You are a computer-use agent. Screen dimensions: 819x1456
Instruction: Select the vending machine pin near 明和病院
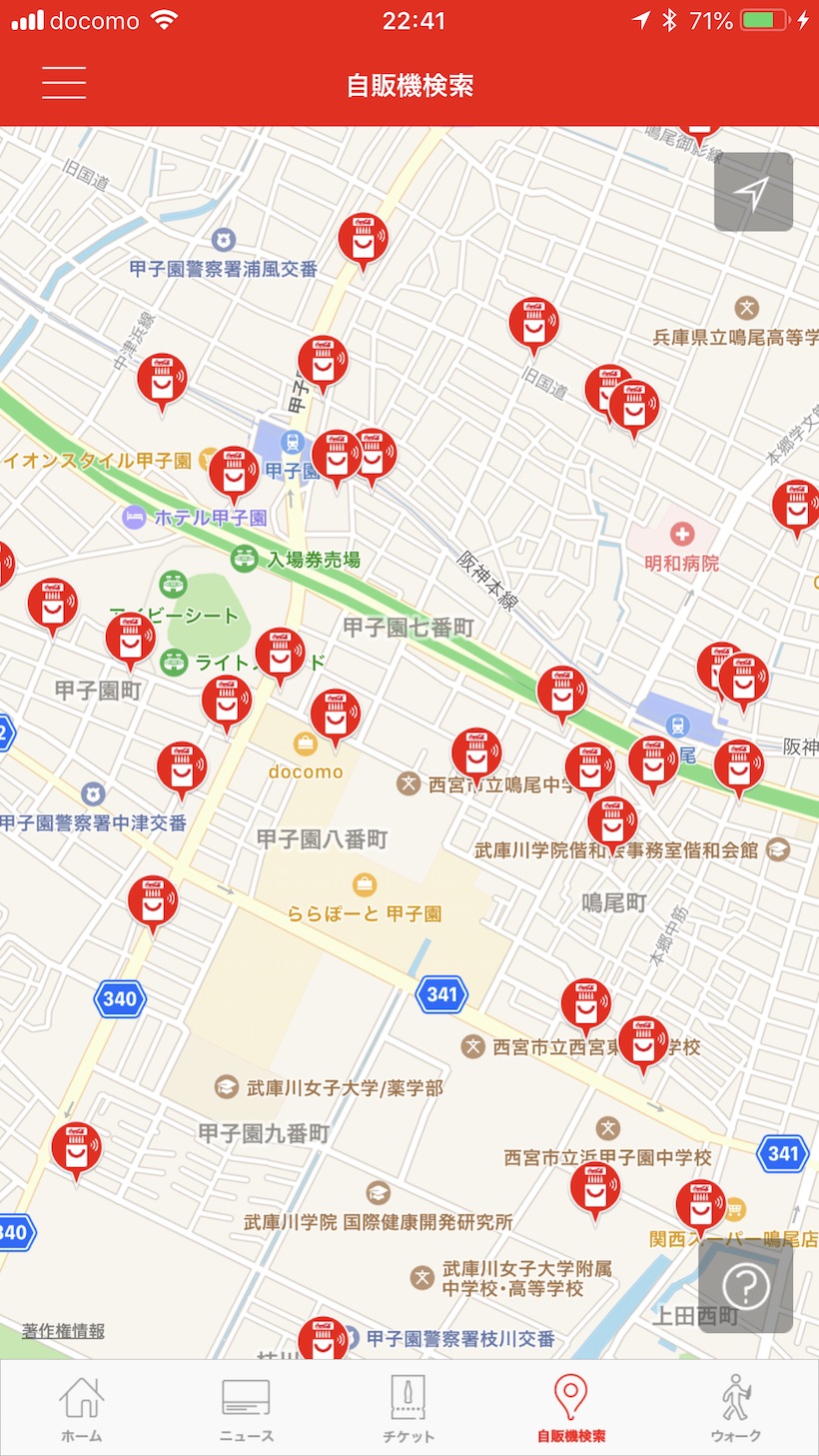click(x=795, y=506)
